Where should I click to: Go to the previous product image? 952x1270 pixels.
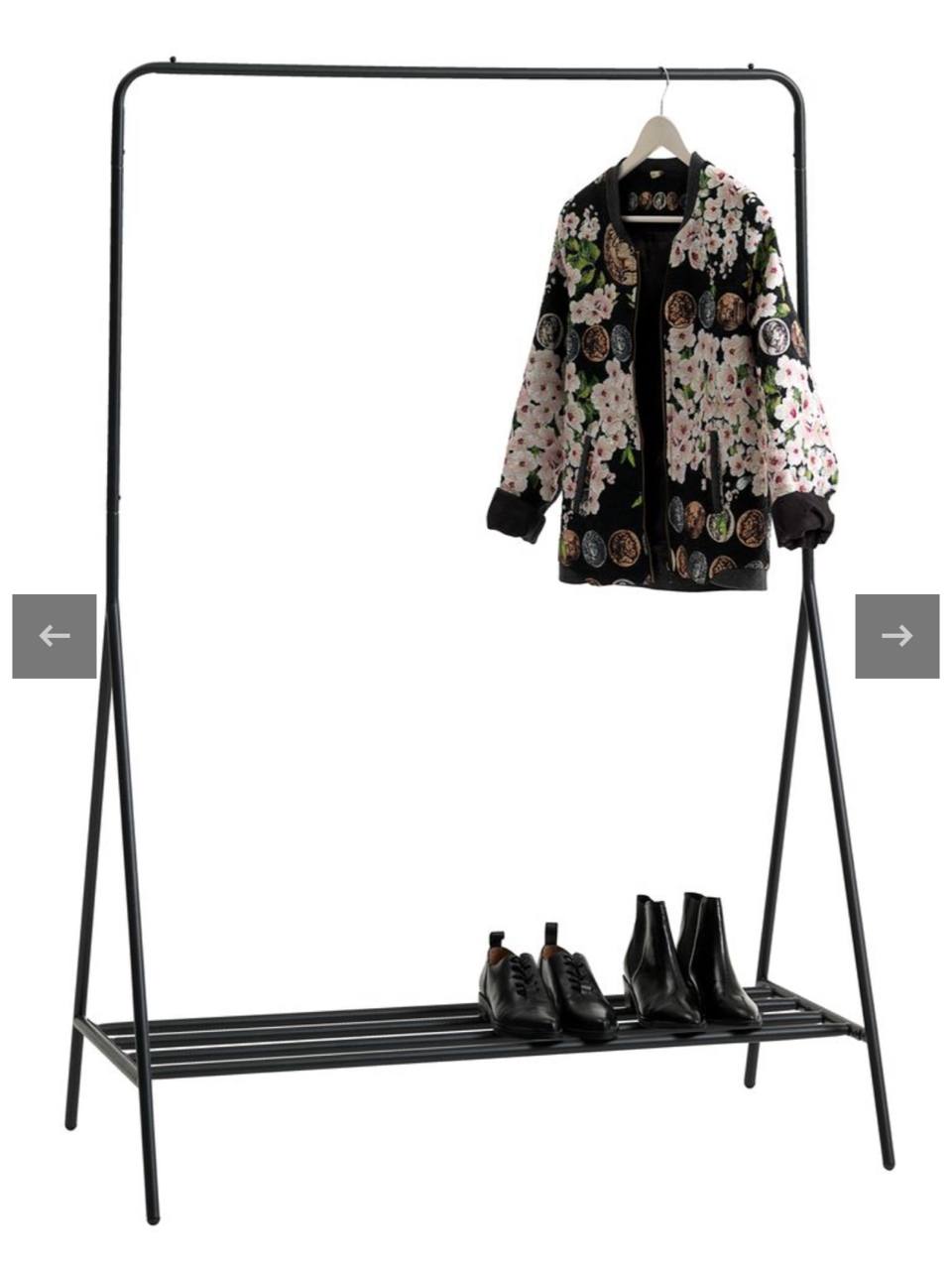55,636
